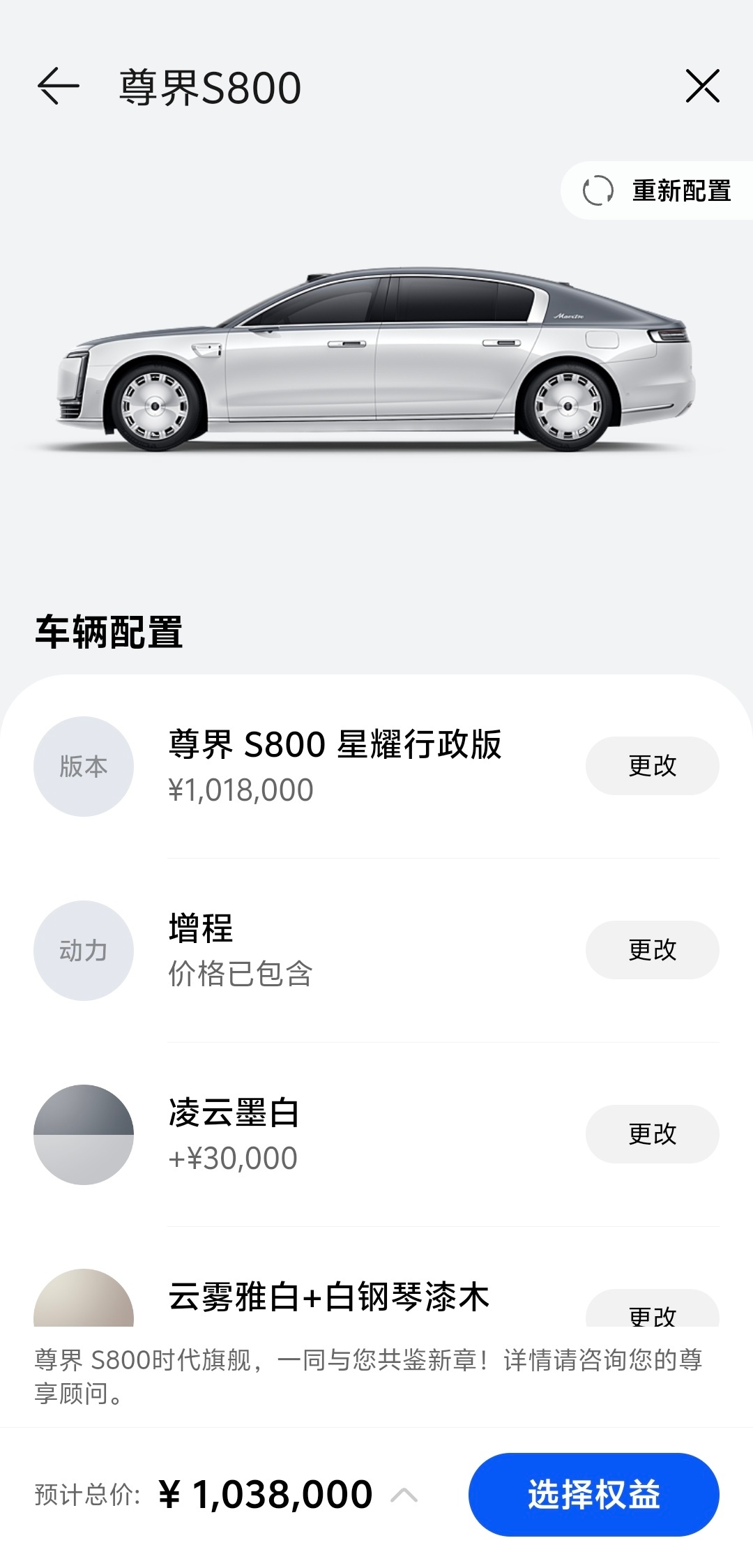Change the 凌云墨白 exterior color

click(x=652, y=1134)
